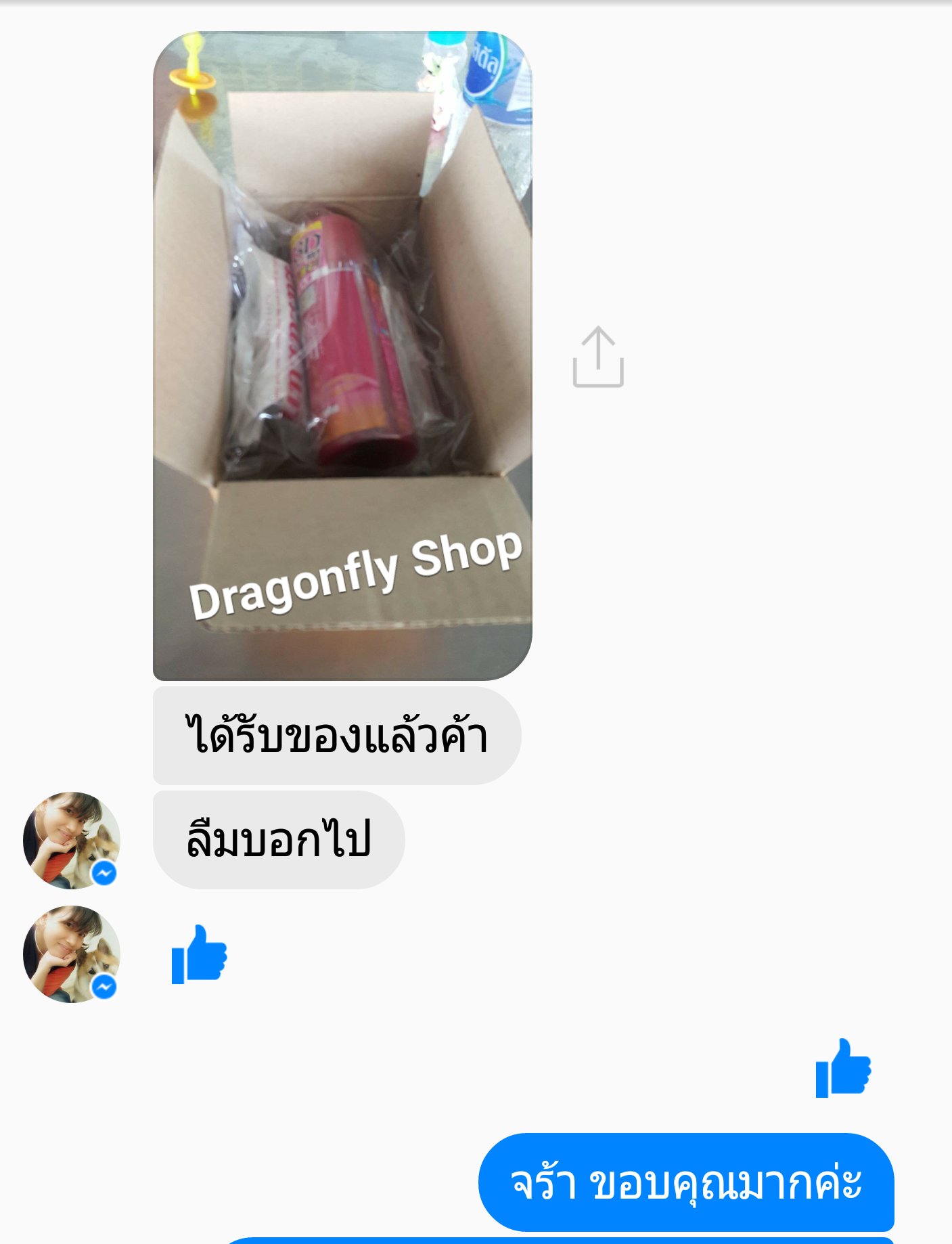The height and width of the screenshot is (1244, 952).
Task: Share the received box photo
Action: click(x=598, y=357)
